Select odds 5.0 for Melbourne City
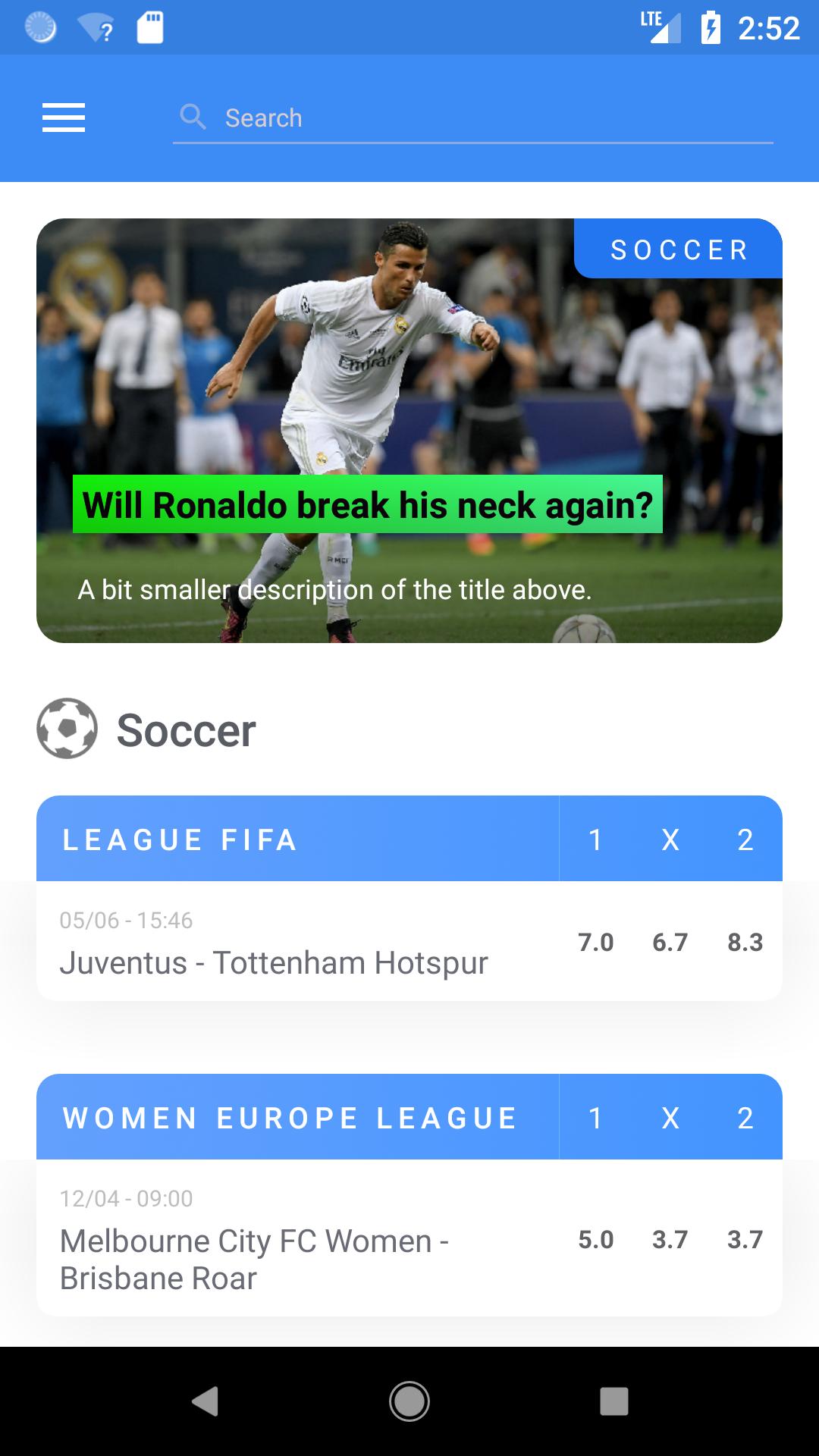This screenshot has height=1456, width=819. point(595,1239)
